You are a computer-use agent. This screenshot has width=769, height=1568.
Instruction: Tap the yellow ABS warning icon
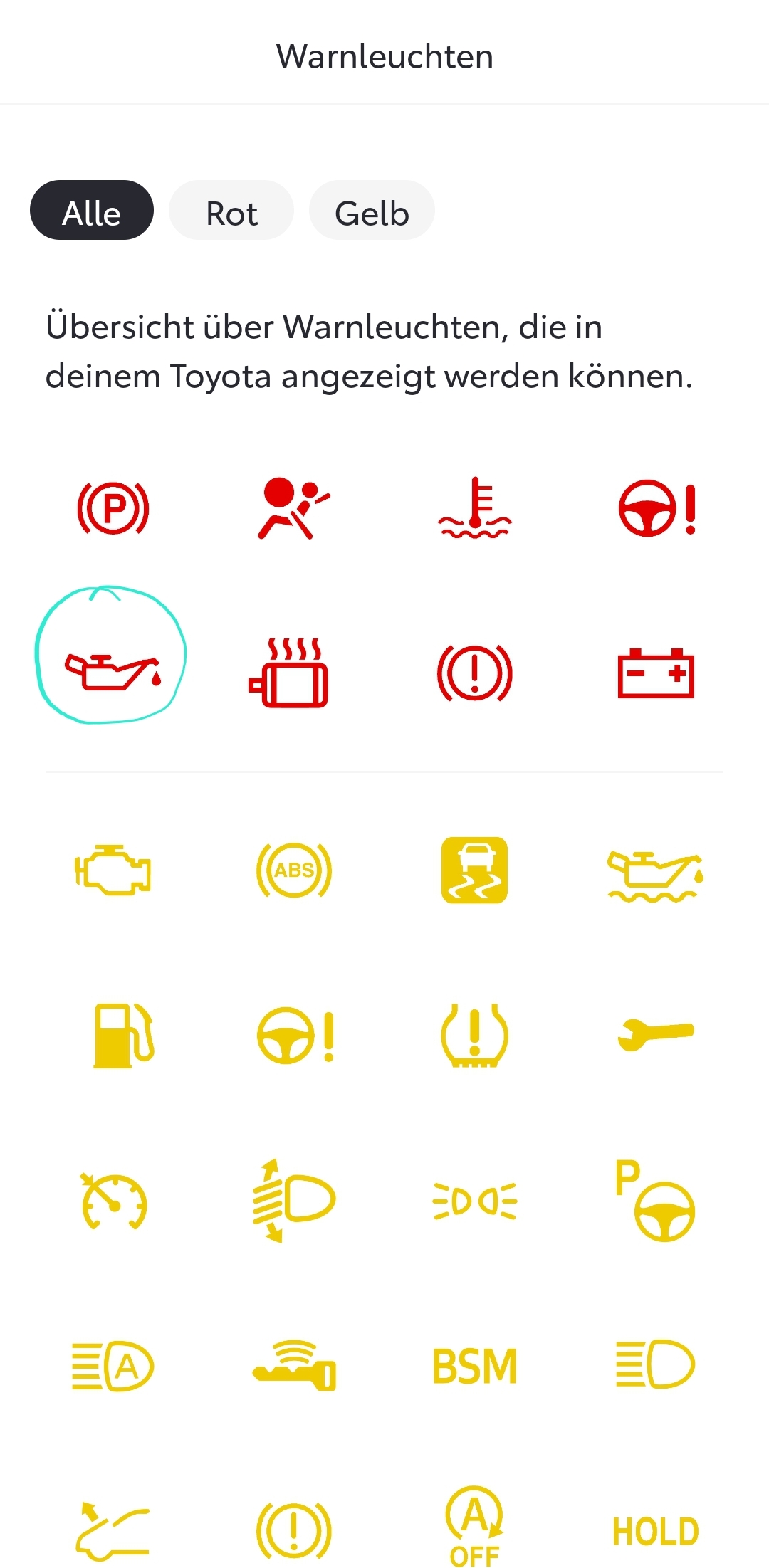(293, 870)
